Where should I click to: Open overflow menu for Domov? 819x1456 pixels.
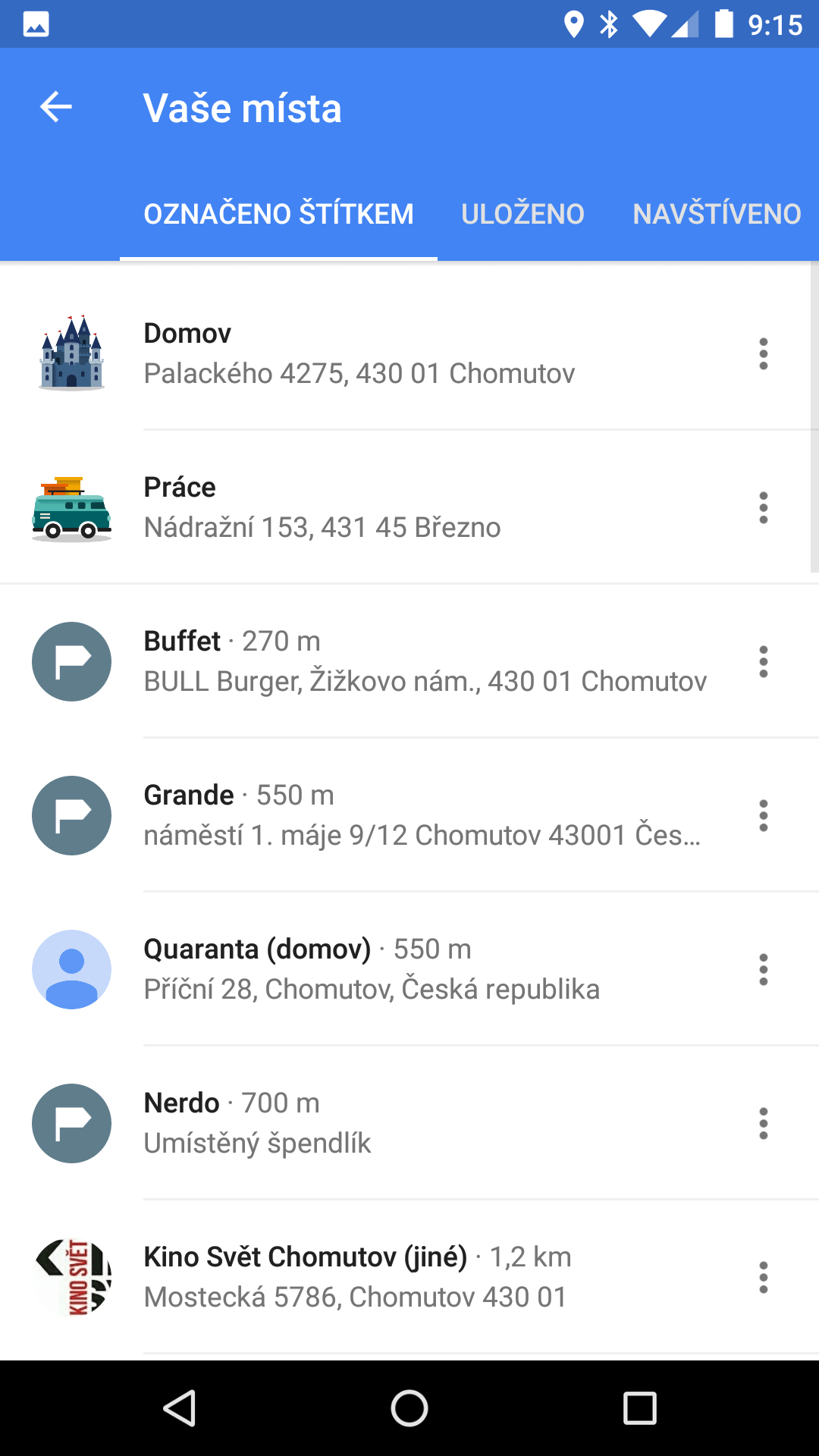tap(764, 354)
